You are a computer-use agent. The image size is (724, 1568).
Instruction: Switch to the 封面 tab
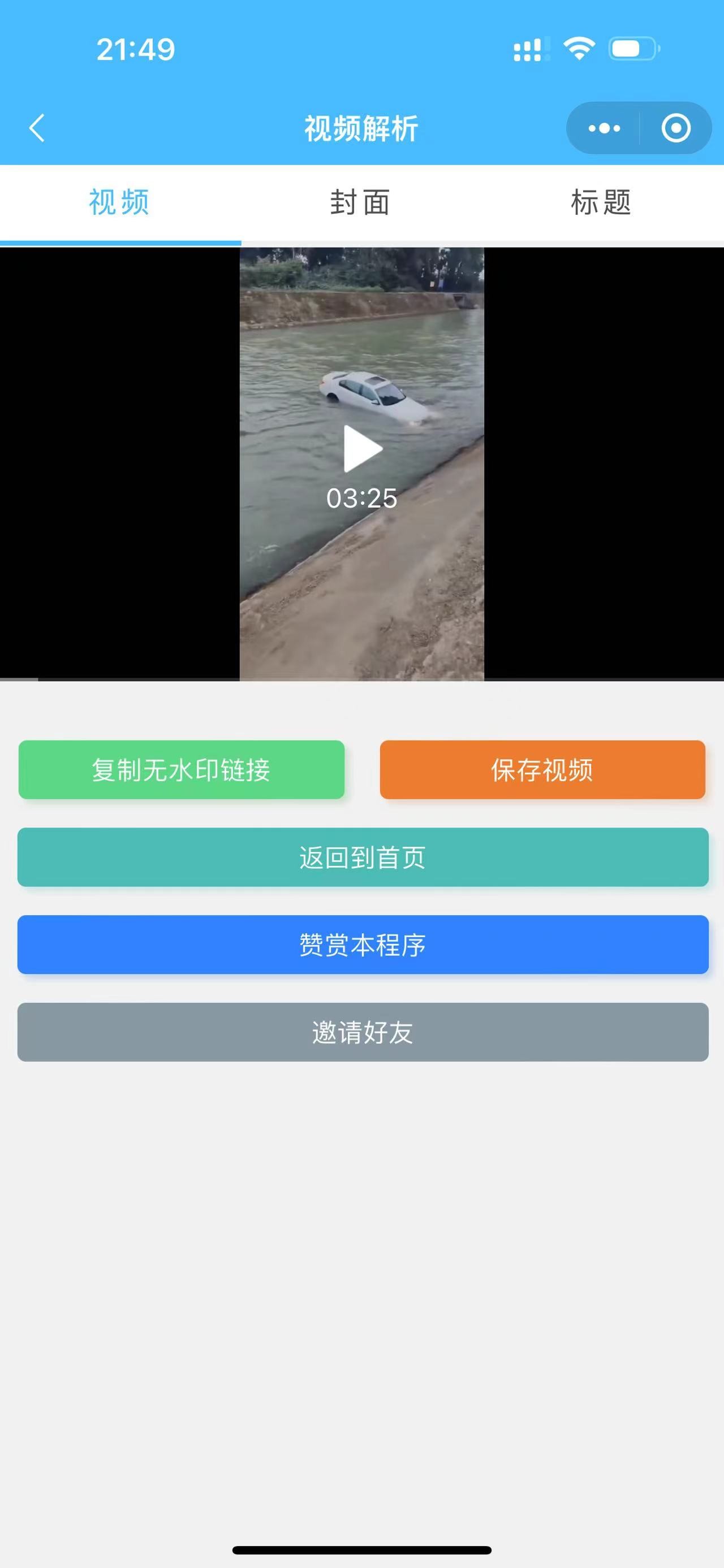pos(360,203)
